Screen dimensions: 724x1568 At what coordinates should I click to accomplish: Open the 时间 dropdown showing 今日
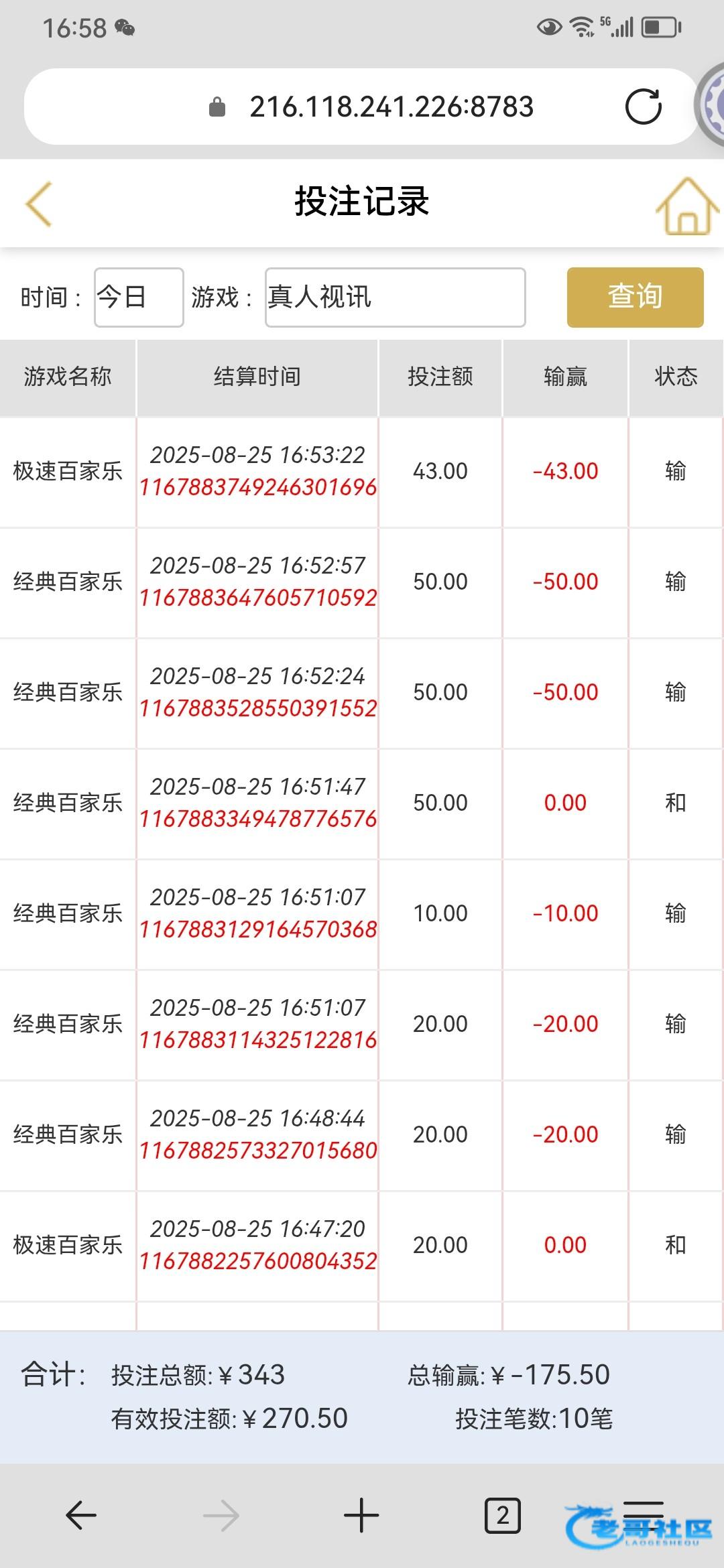coord(139,298)
